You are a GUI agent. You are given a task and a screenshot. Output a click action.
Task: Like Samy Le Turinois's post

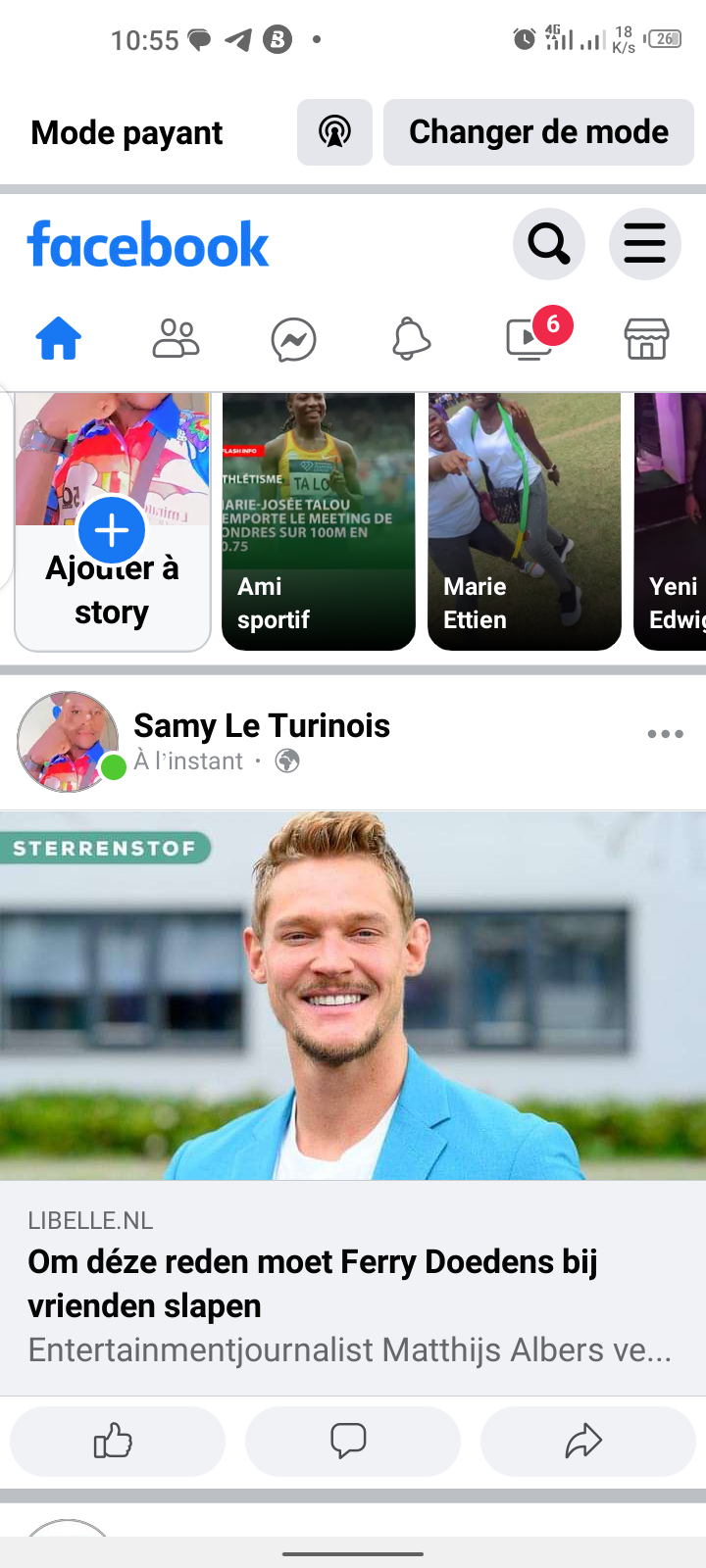click(117, 1442)
